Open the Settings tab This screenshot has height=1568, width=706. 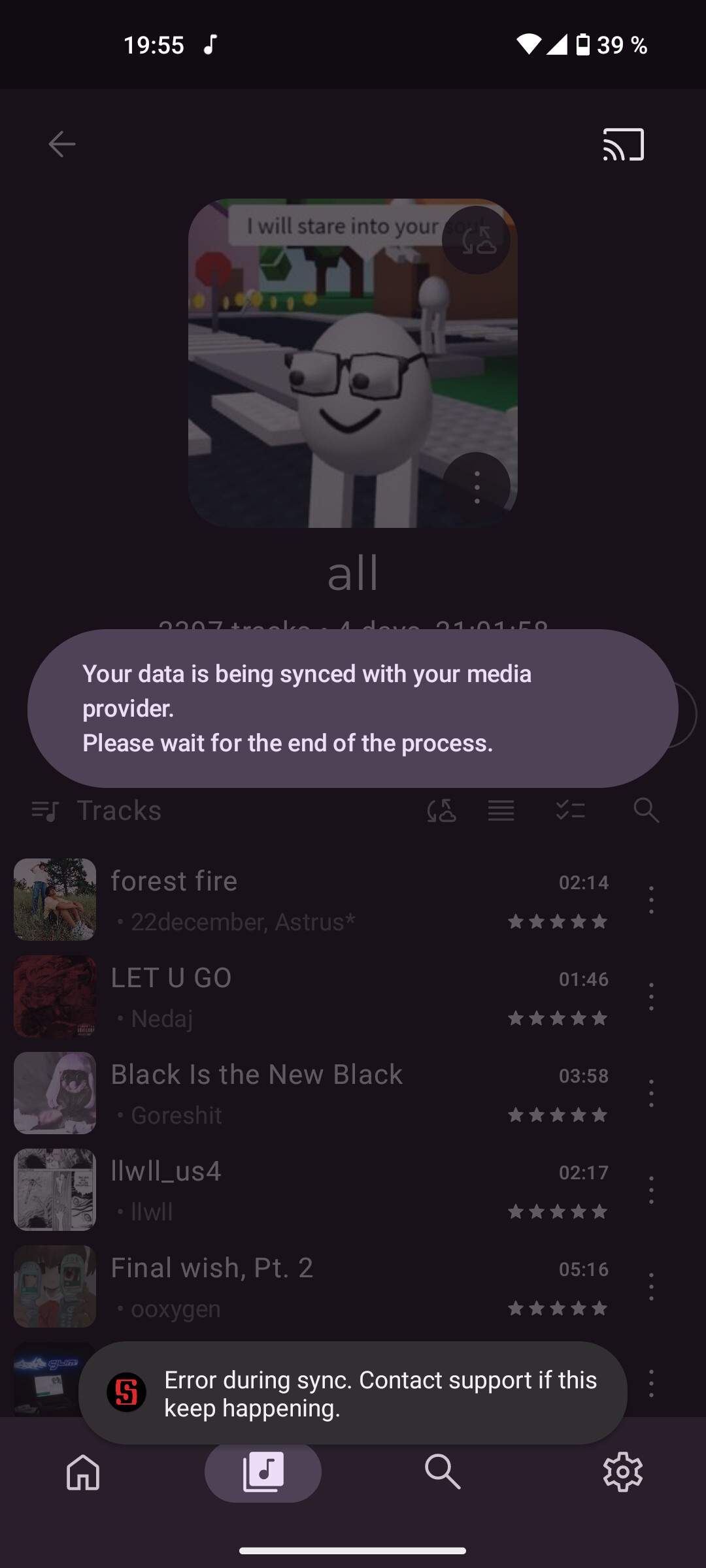pos(622,1472)
